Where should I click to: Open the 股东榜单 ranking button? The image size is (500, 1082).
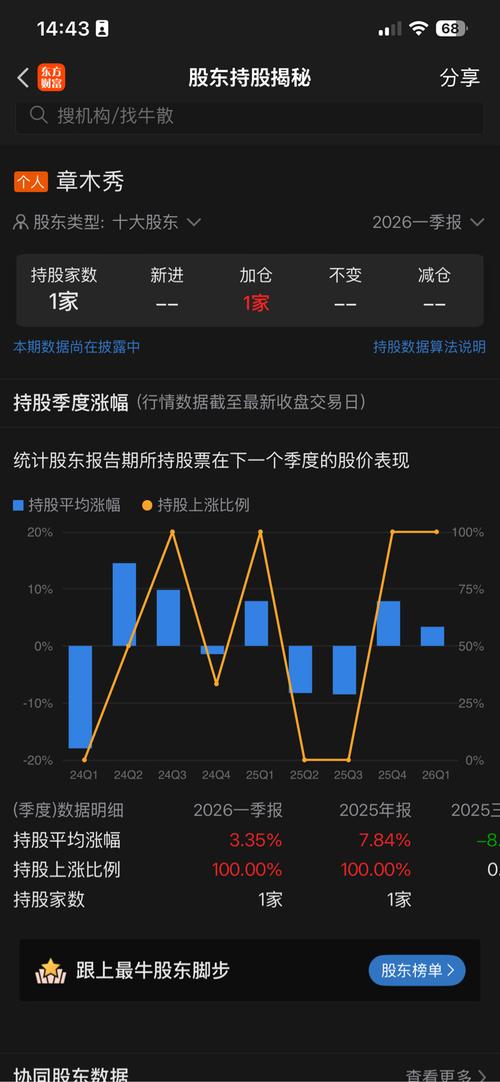[x=417, y=970]
